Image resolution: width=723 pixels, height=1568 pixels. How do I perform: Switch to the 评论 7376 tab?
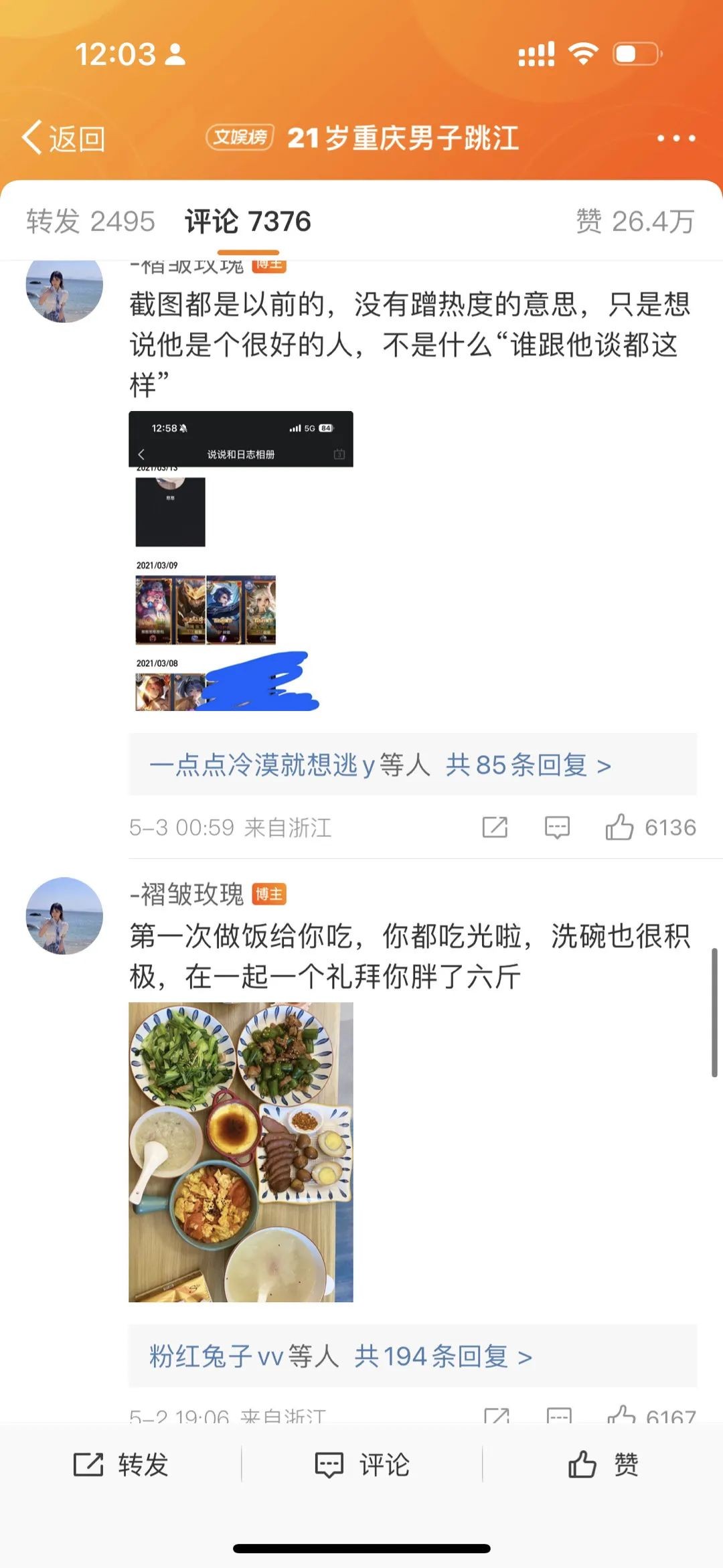248,222
